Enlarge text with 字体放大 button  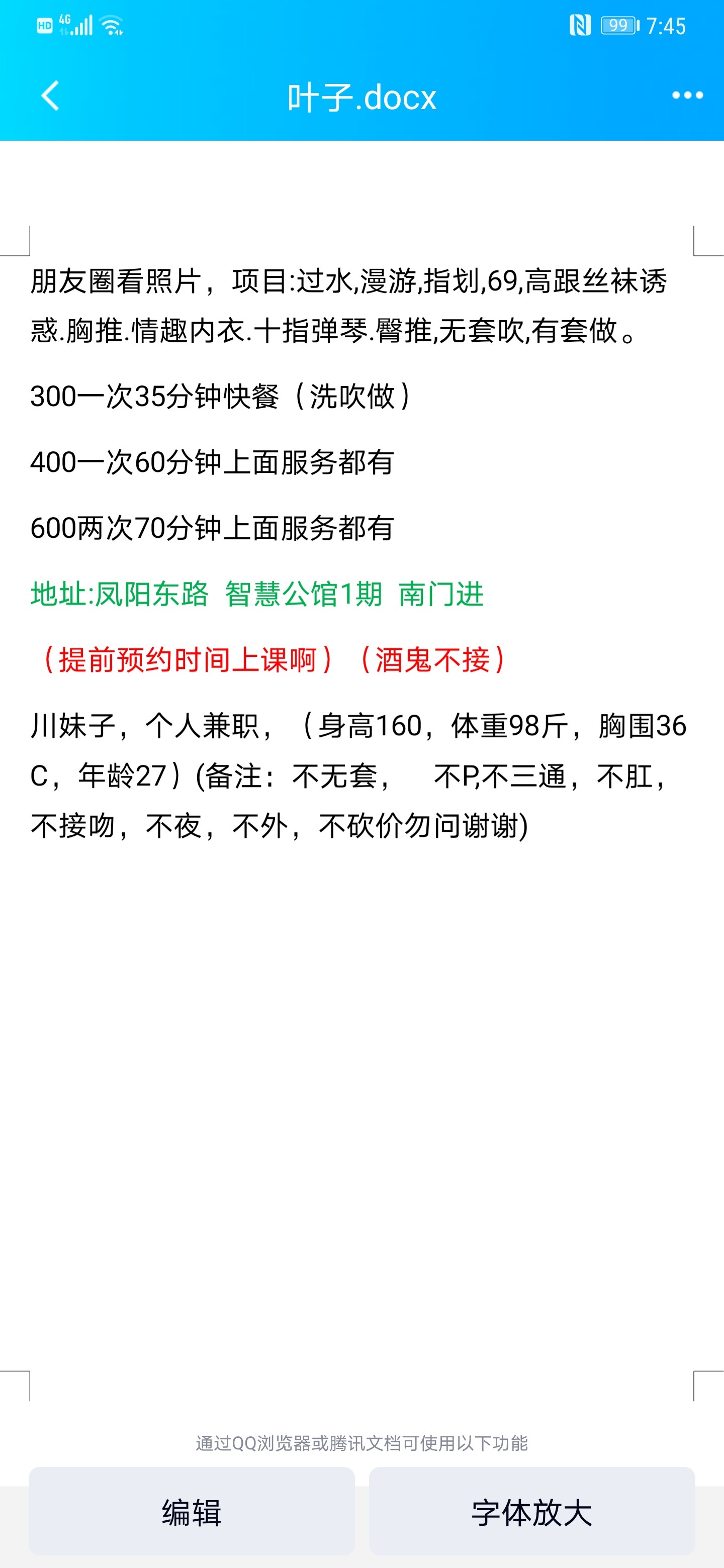(x=531, y=1512)
